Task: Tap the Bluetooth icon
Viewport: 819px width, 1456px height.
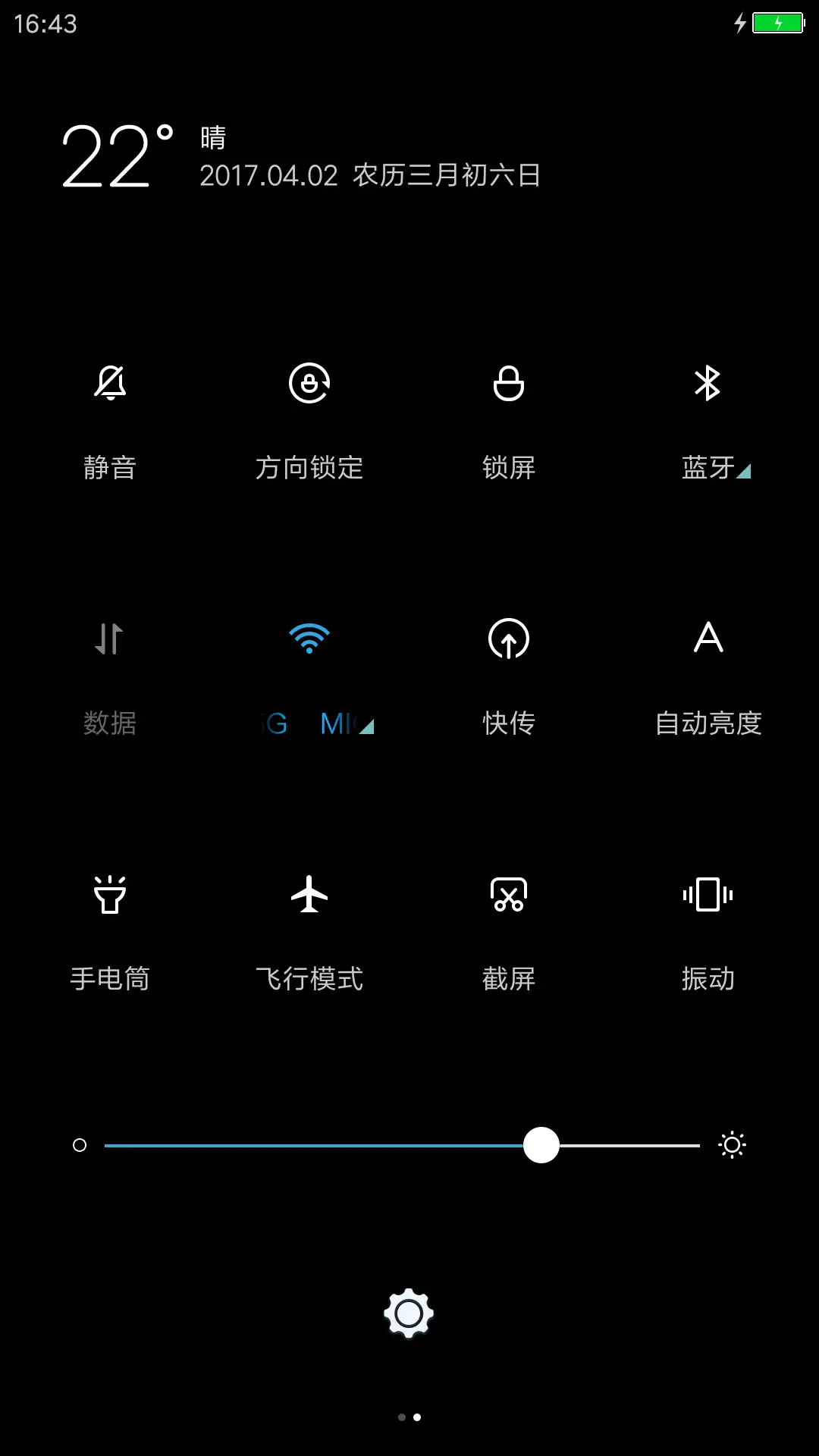Action: pyautogui.click(x=708, y=384)
